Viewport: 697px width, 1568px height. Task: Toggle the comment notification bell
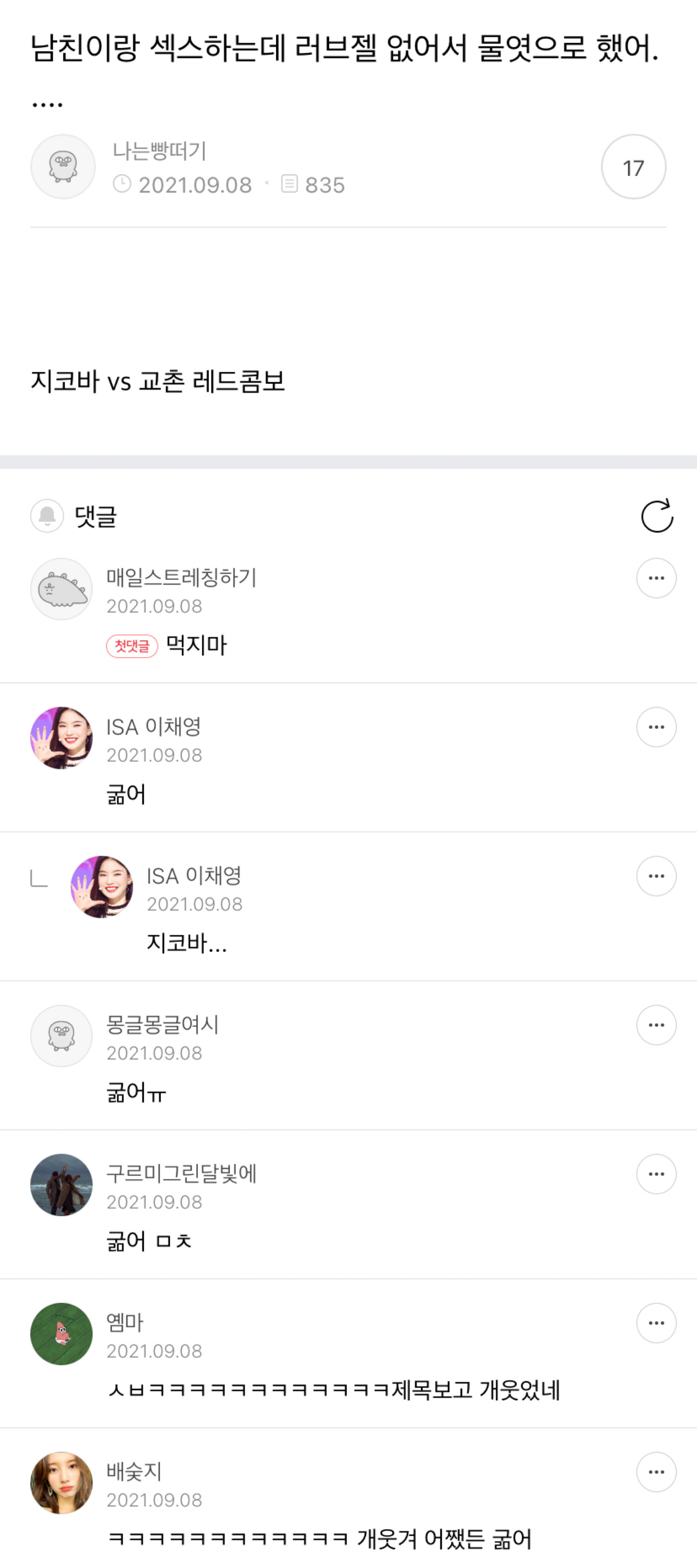(47, 516)
